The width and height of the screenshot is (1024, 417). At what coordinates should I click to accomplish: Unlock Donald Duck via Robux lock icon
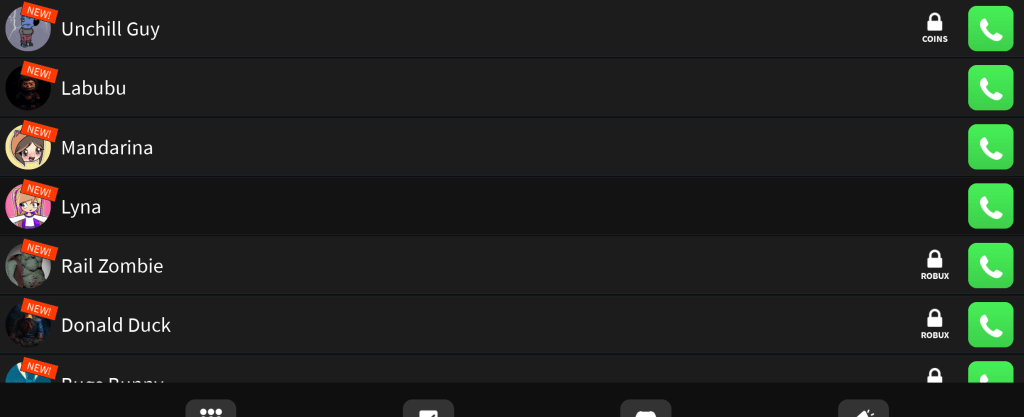point(935,323)
